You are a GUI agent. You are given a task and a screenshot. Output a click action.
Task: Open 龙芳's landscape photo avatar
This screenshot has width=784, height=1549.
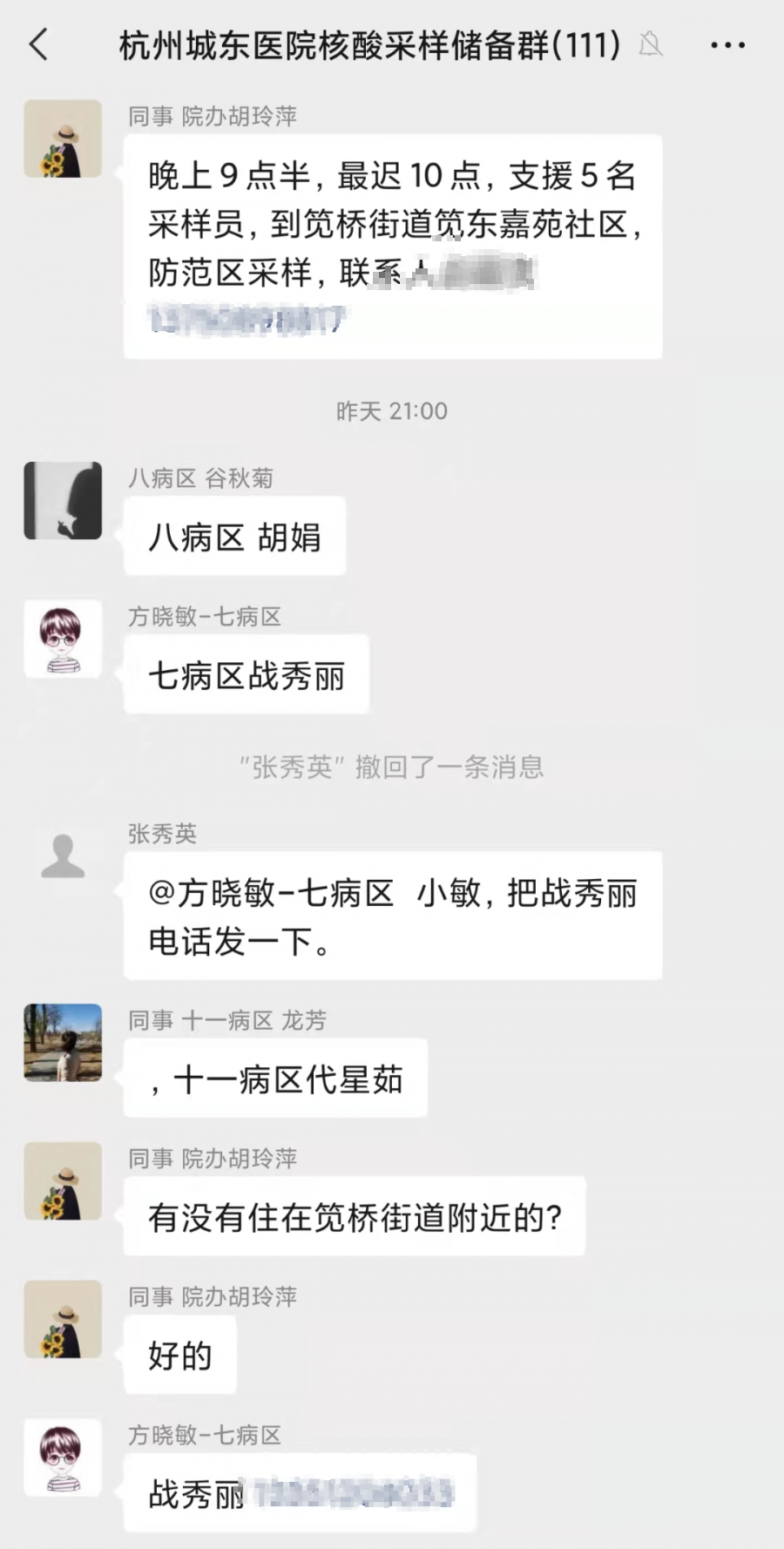(63, 1043)
